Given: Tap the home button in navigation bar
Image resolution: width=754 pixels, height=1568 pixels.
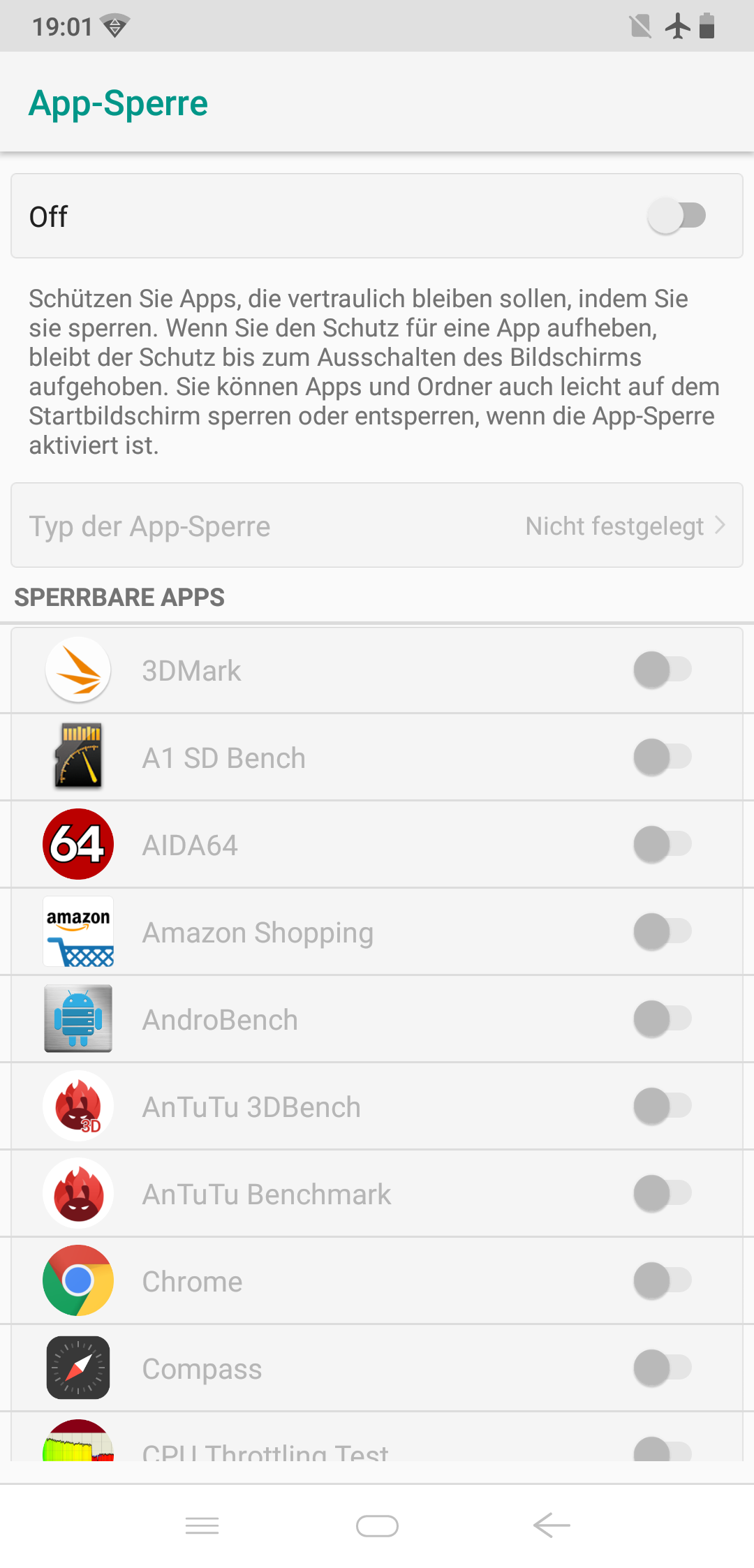Looking at the screenshot, I should (x=377, y=1526).
